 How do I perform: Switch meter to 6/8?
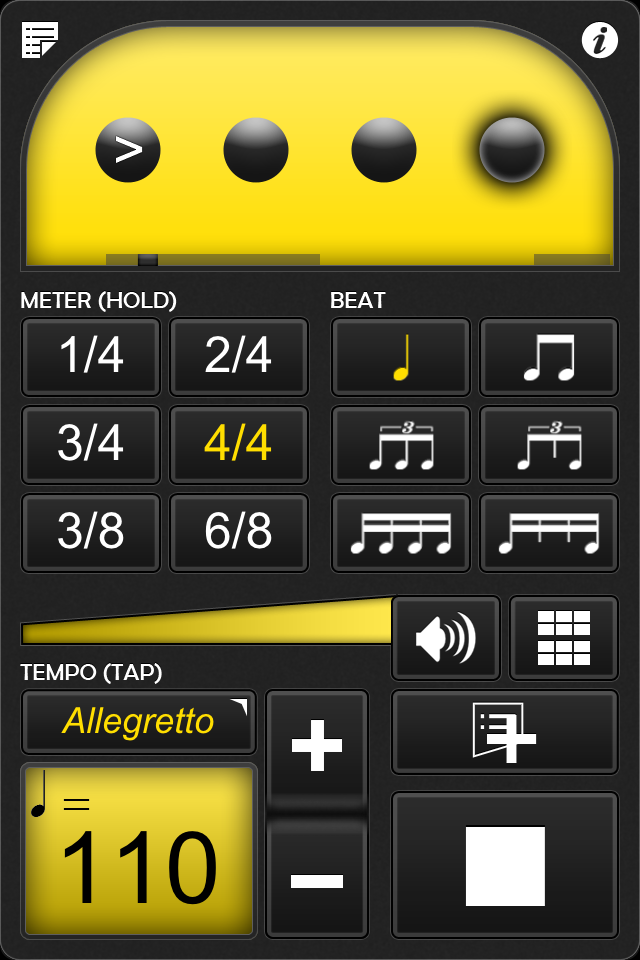(238, 532)
